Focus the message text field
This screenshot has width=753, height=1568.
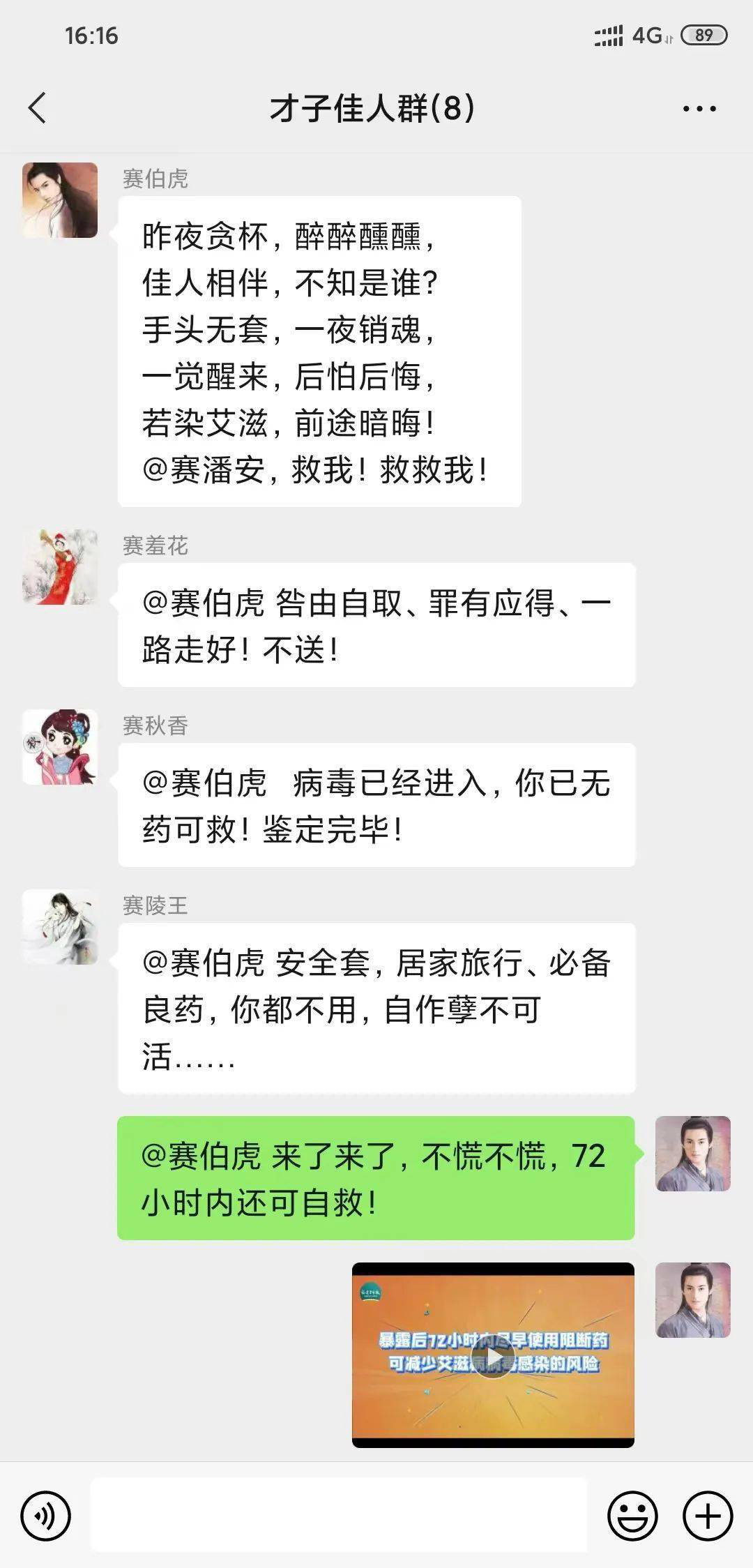point(338,1516)
